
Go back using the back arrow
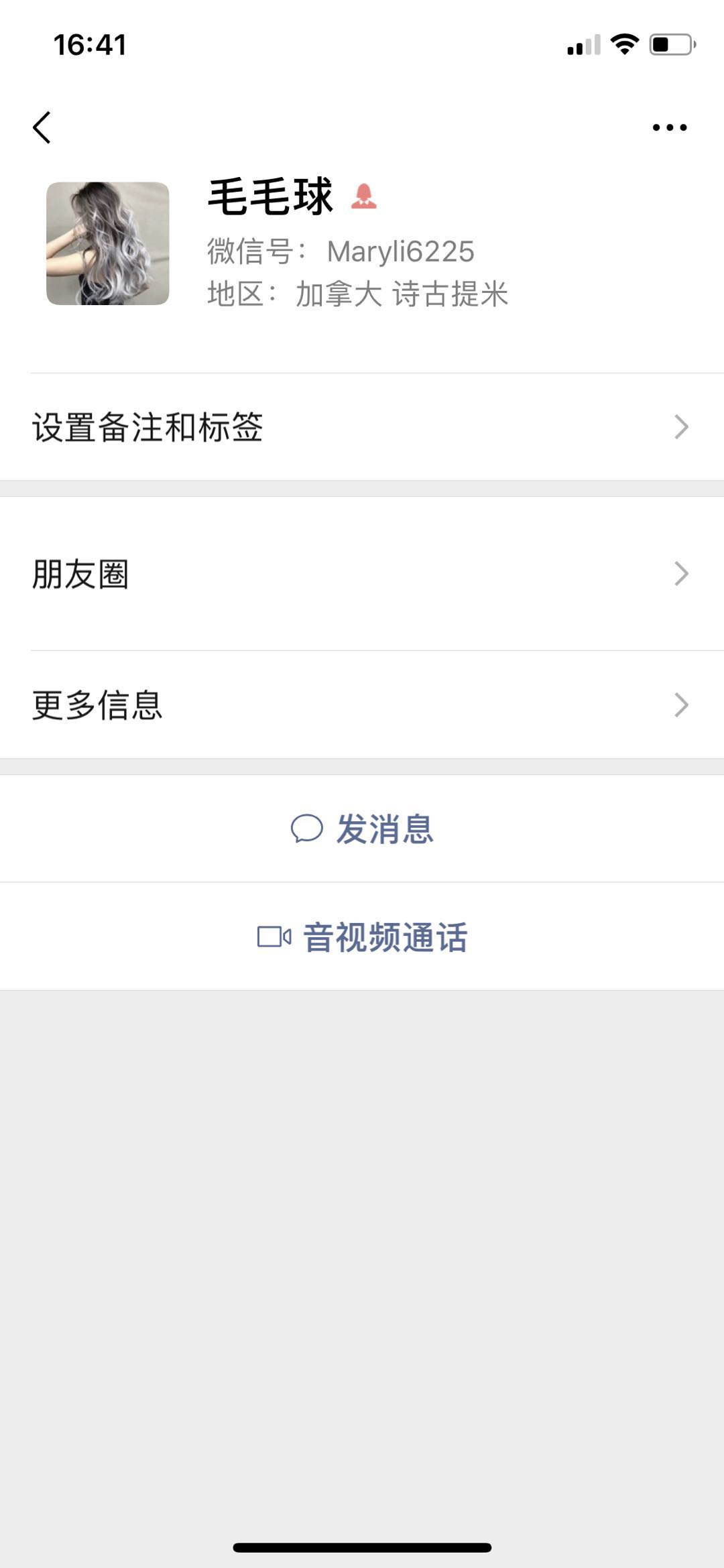point(42,127)
